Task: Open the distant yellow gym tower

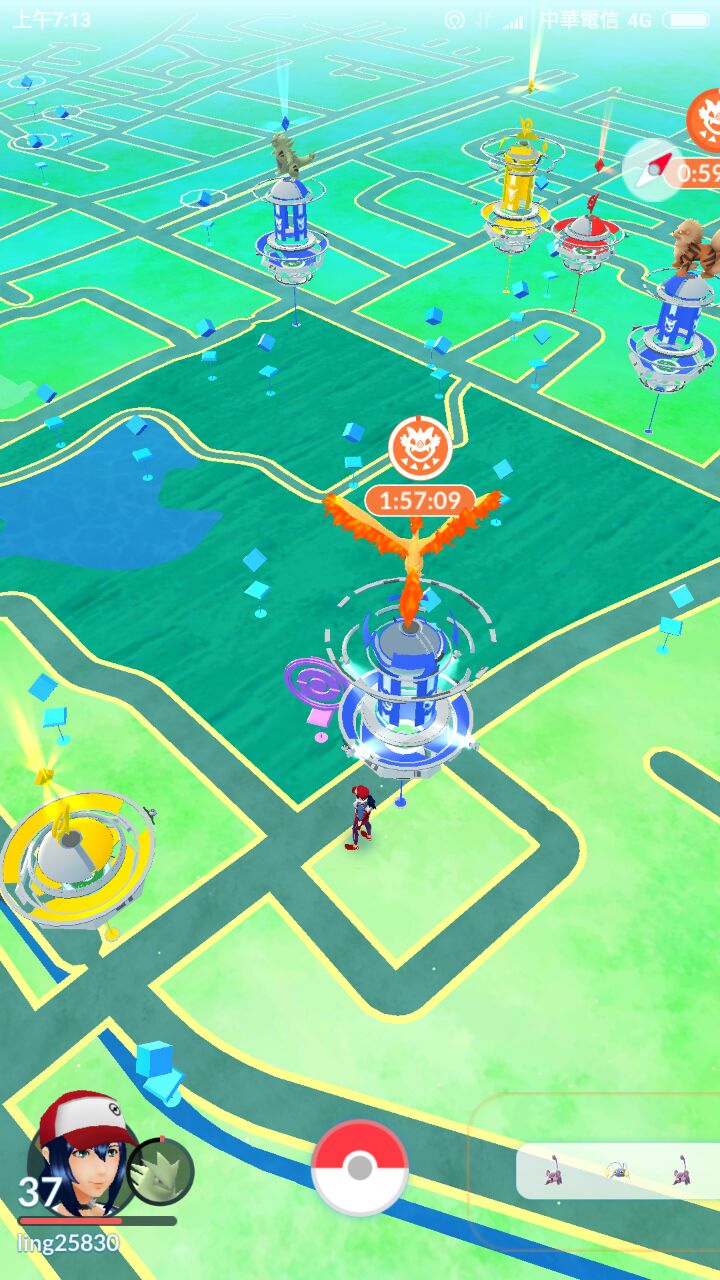Action: [x=517, y=190]
